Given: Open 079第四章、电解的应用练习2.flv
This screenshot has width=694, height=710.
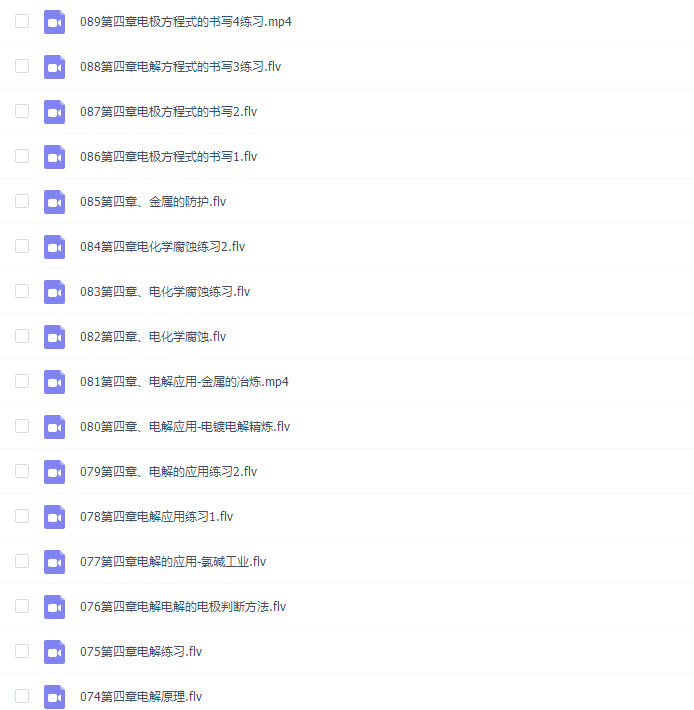Looking at the screenshot, I should 168,471.
